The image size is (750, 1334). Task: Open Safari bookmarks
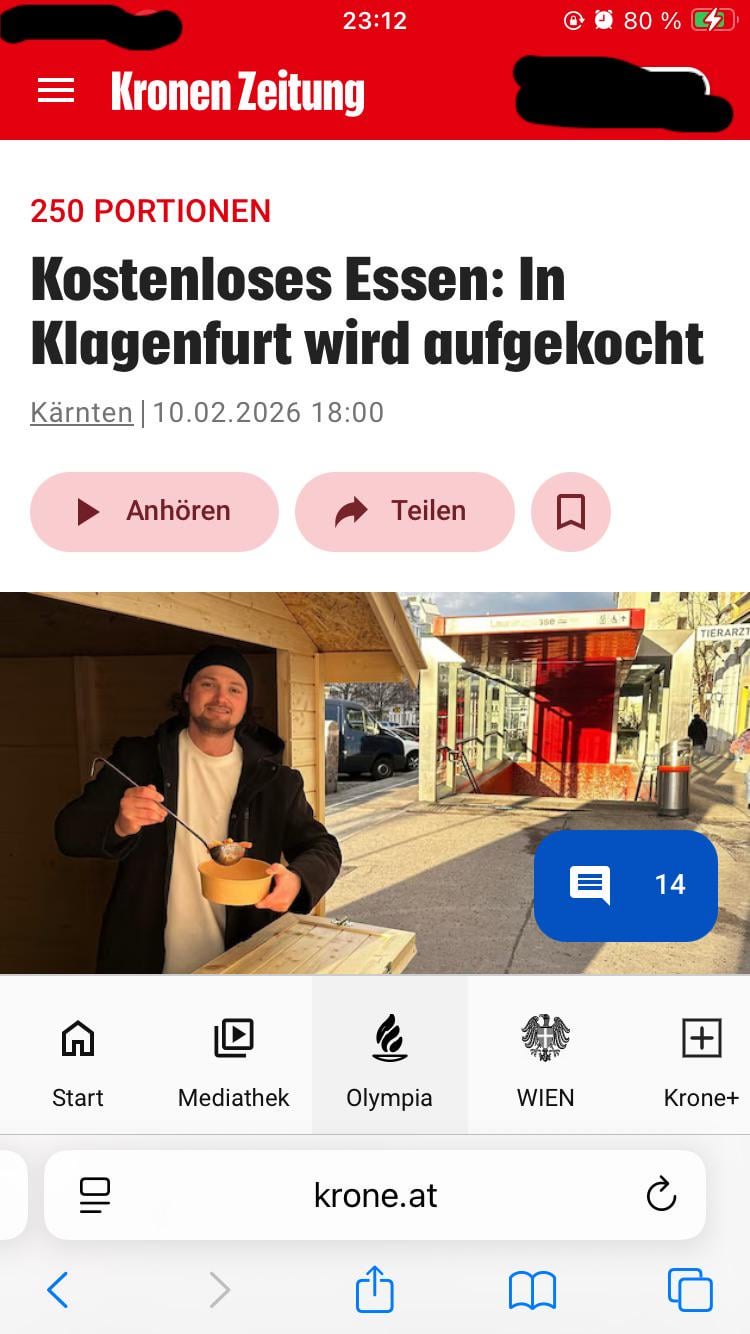pyautogui.click(x=532, y=1290)
